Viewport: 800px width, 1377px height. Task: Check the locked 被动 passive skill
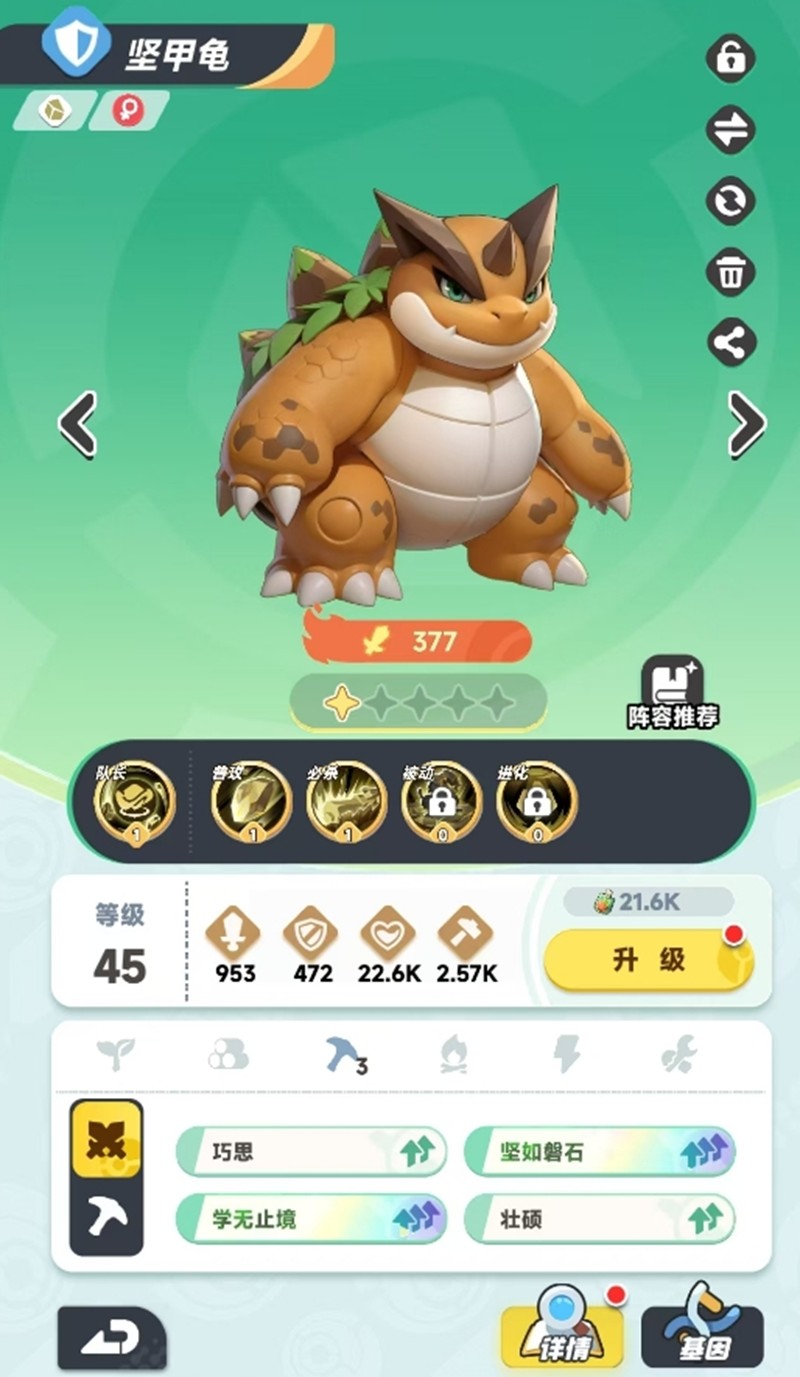click(441, 802)
